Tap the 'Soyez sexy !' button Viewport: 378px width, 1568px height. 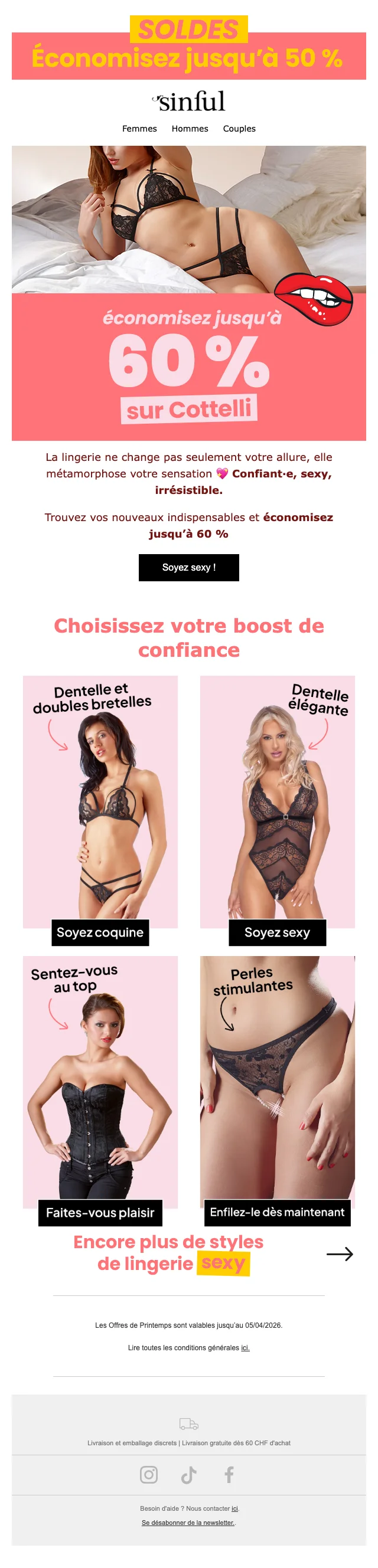point(188,567)
